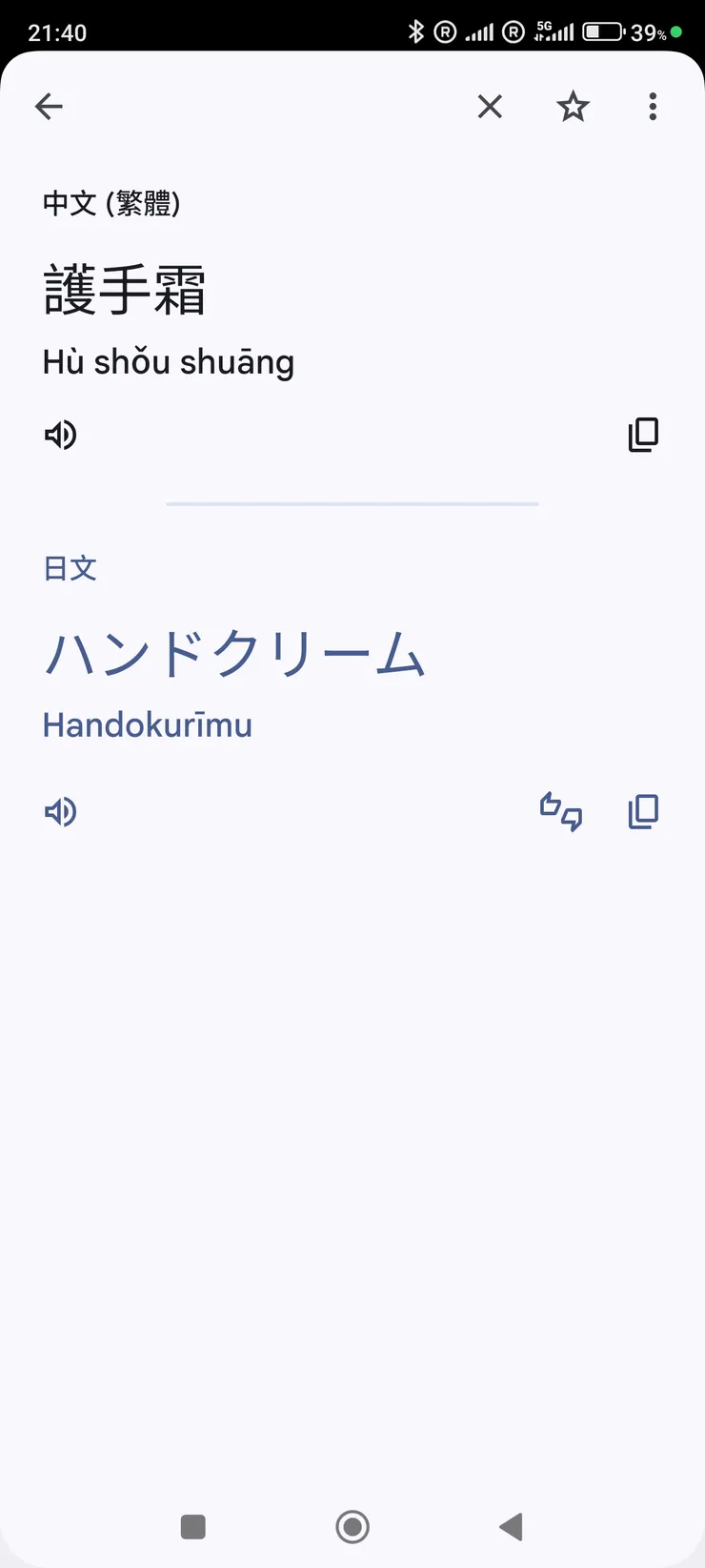Screen dimensions: 705x1568
Task: Copy the Chinese source text
Action: pos(644,435)
